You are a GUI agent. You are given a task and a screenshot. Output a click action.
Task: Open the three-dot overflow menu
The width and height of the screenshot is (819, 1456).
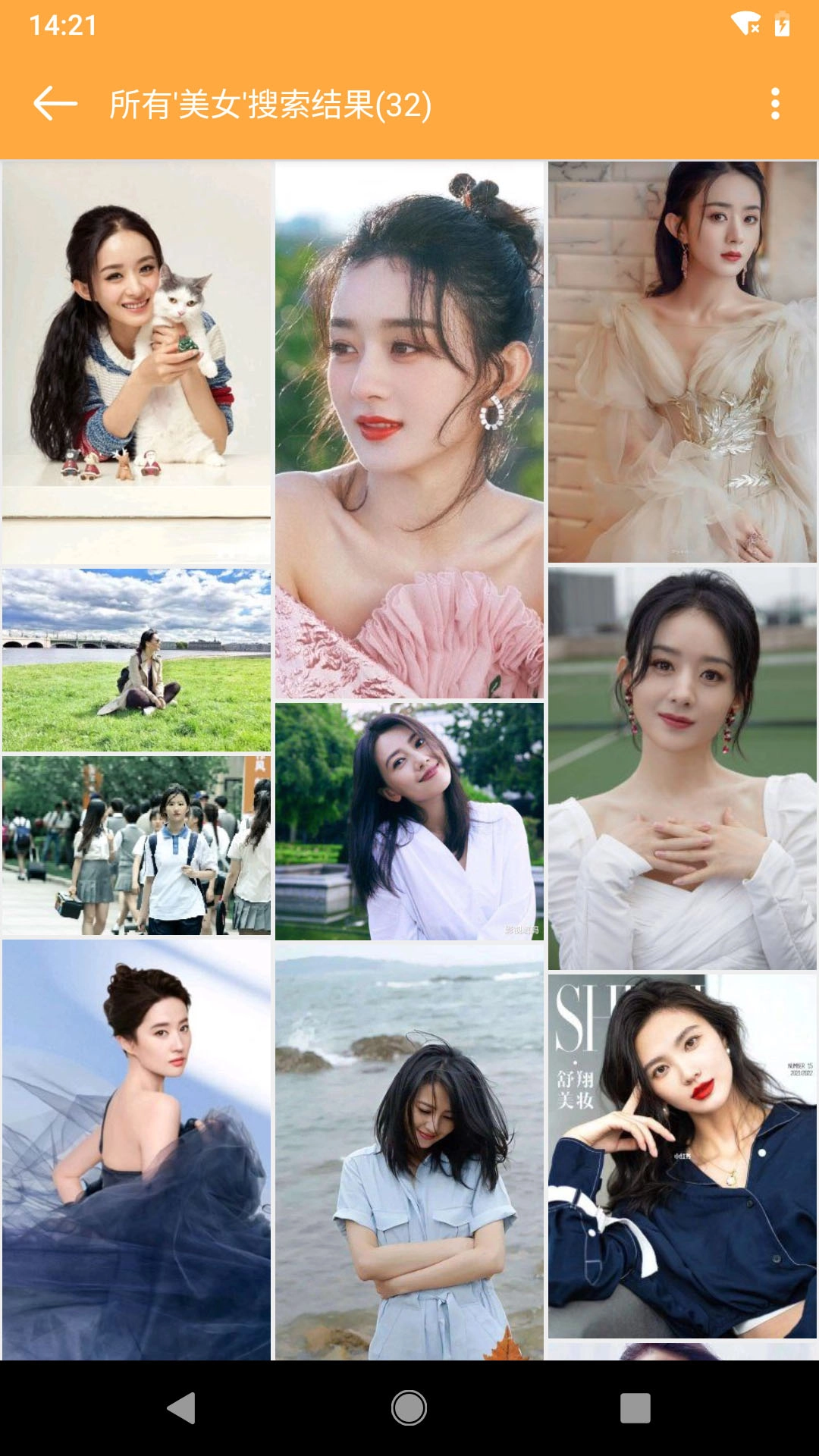[774, 104]
